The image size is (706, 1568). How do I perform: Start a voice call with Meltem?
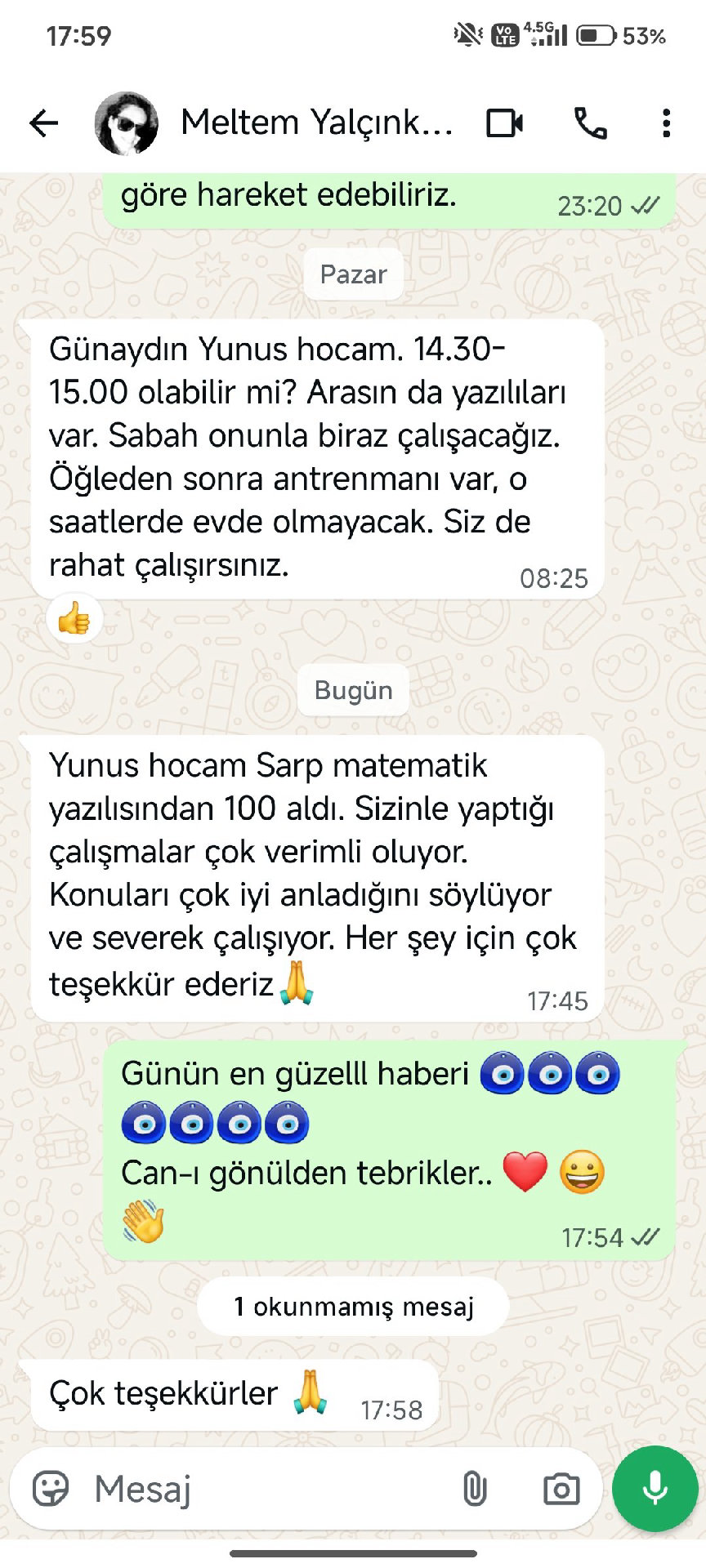(x=590, y=123)
